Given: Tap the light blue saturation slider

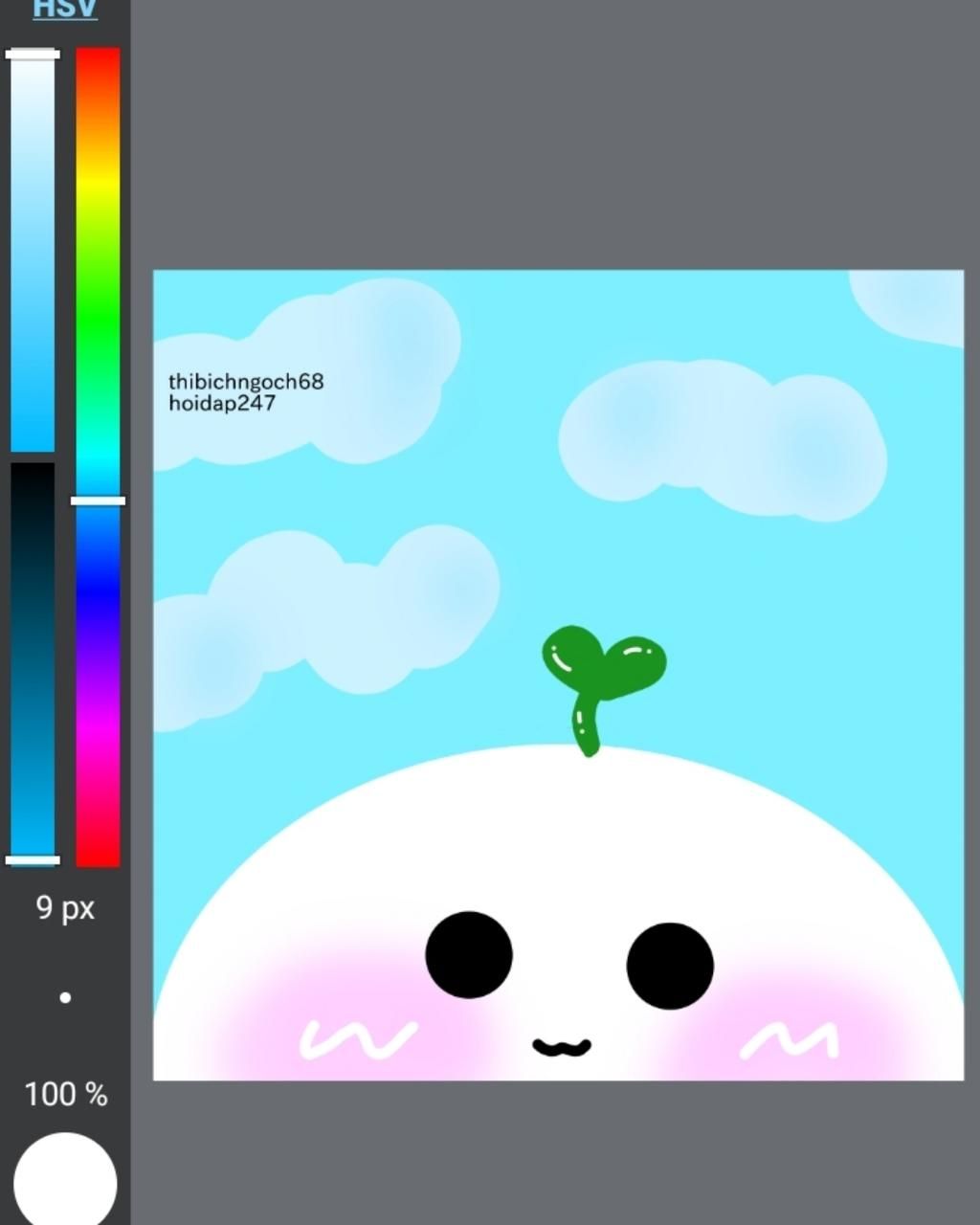Looking at the screenshot, I should (33, 249).
